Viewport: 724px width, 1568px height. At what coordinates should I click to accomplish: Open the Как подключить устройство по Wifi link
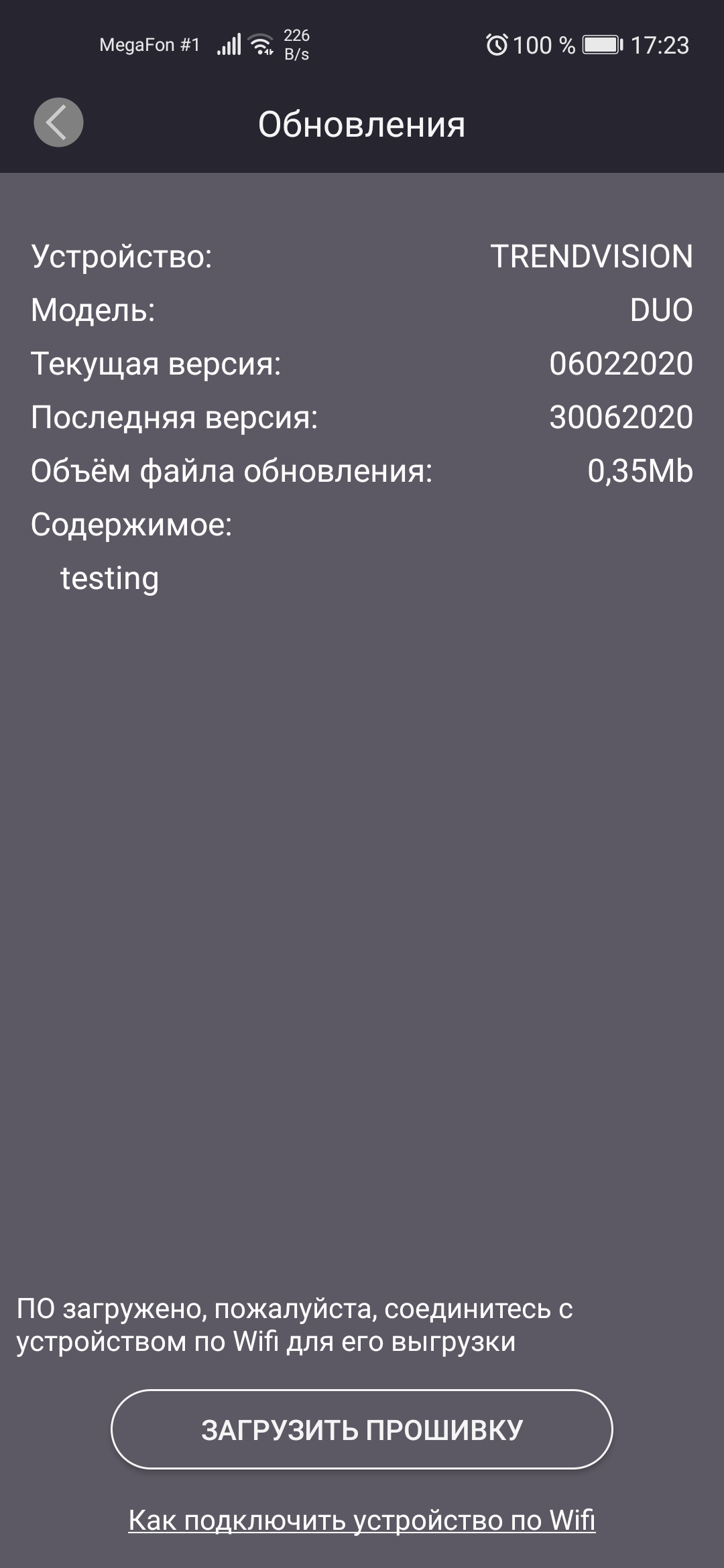[362, 1520]
